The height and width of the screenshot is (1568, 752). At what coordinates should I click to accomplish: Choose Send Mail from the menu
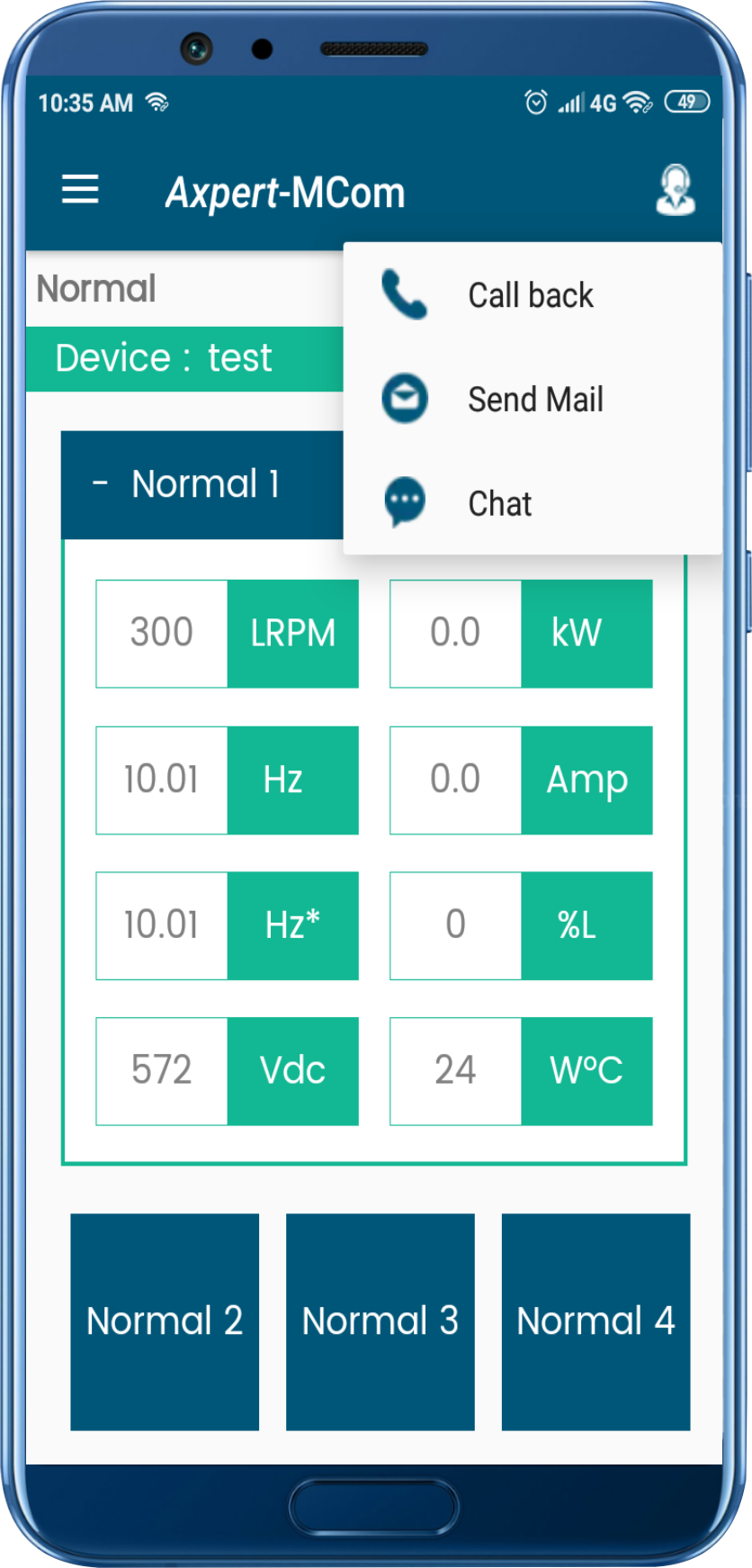534,399
